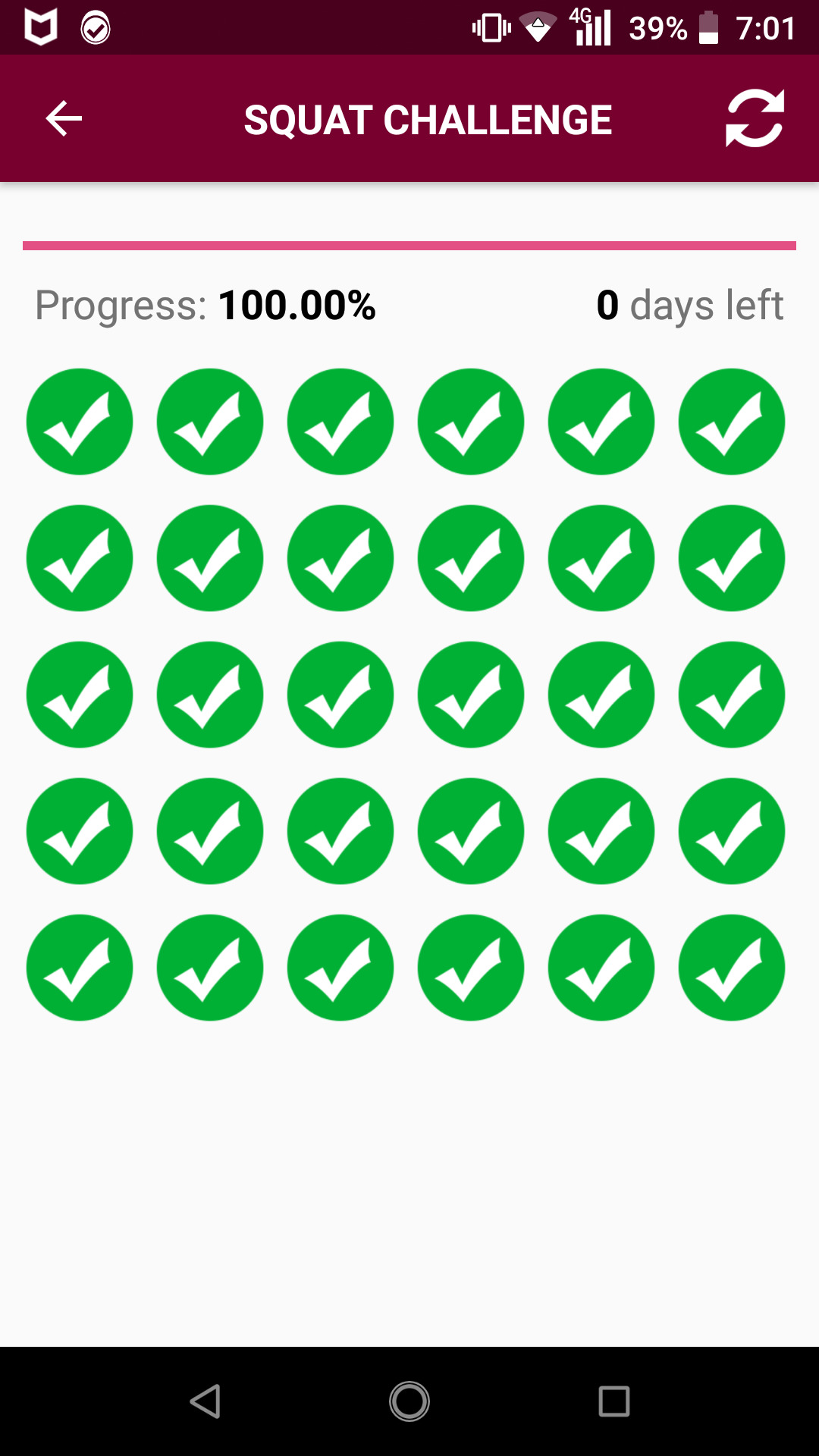Viewport: 819px width, 1456px height.
Task: Show recent apps
Action: [613, 1401]
